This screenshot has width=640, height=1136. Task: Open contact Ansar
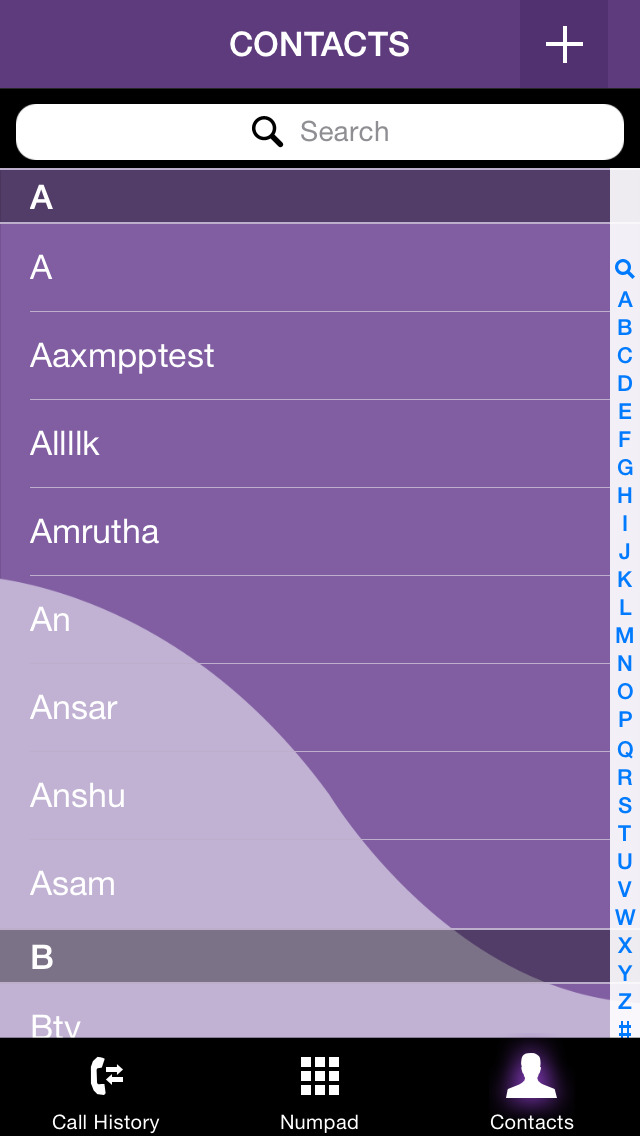305,708
